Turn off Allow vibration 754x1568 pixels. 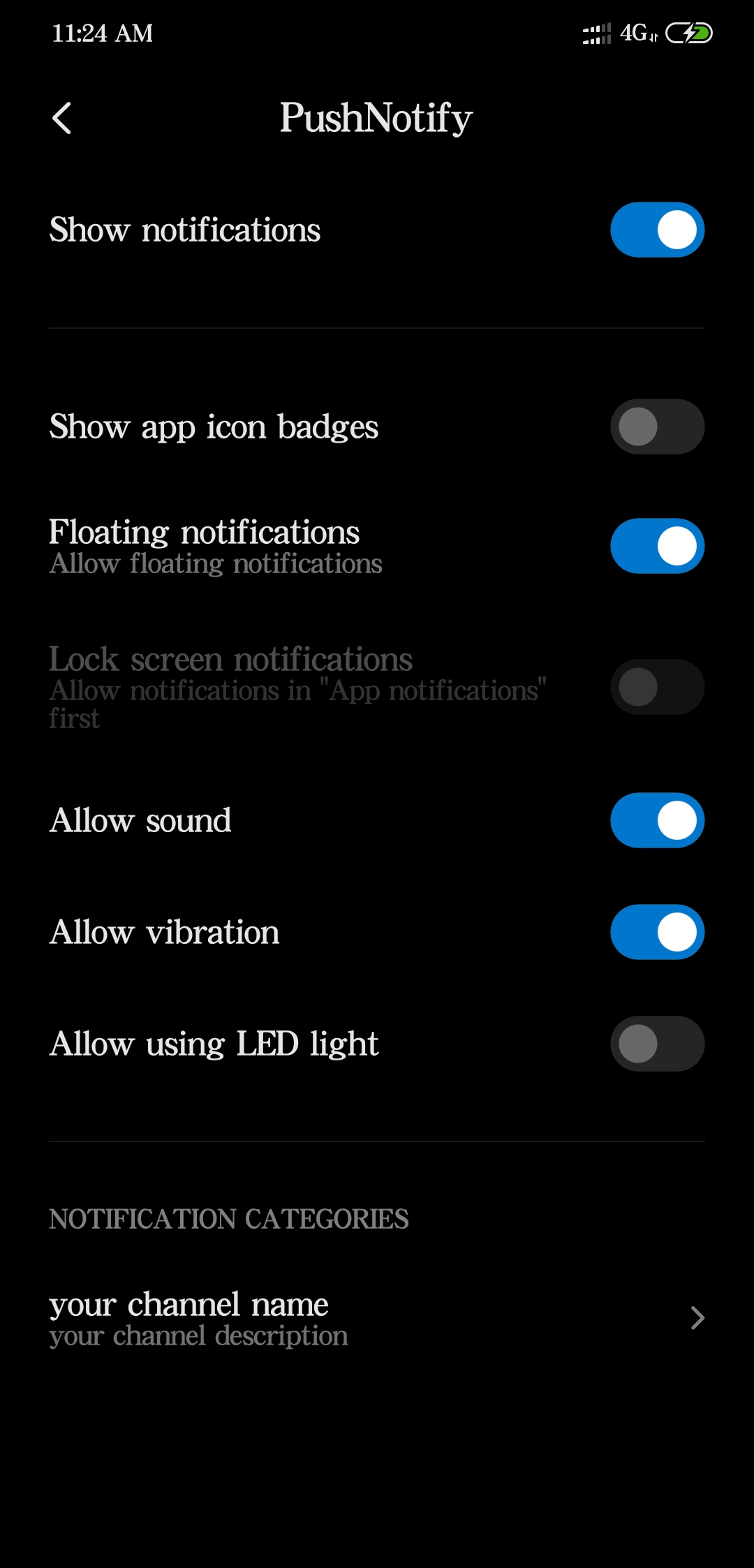656,931
